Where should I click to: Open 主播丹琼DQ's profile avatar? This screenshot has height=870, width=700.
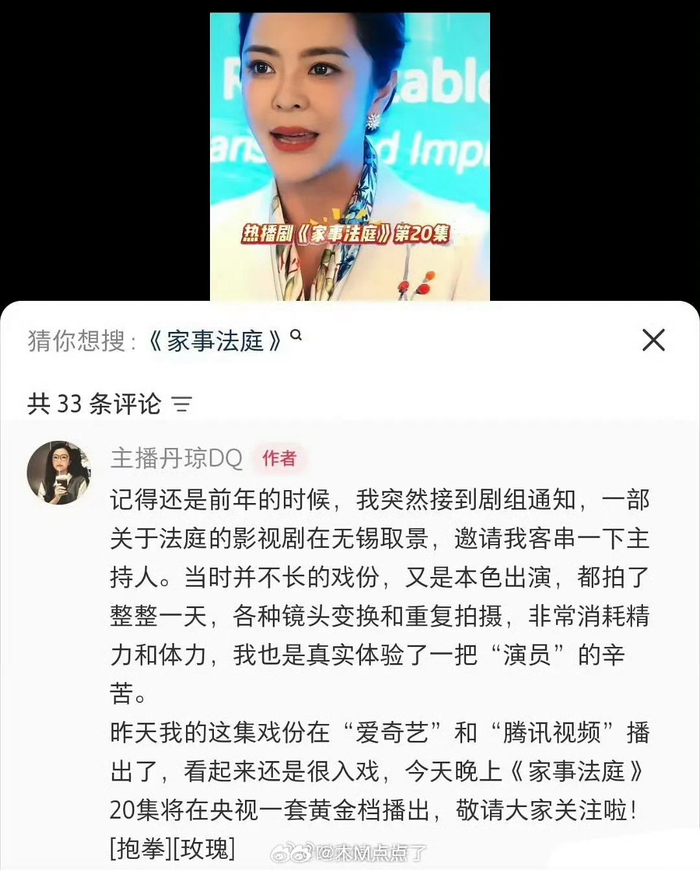click(x=59, y=472)
